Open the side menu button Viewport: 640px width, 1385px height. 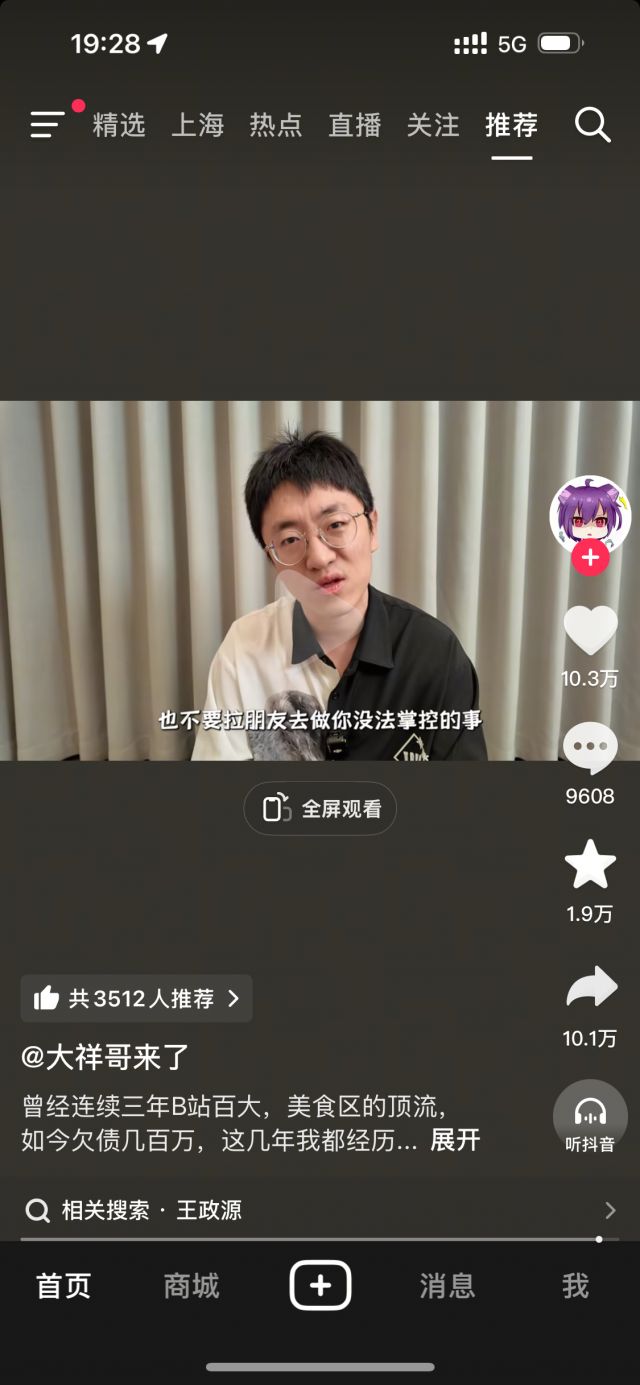pos(48,124)
